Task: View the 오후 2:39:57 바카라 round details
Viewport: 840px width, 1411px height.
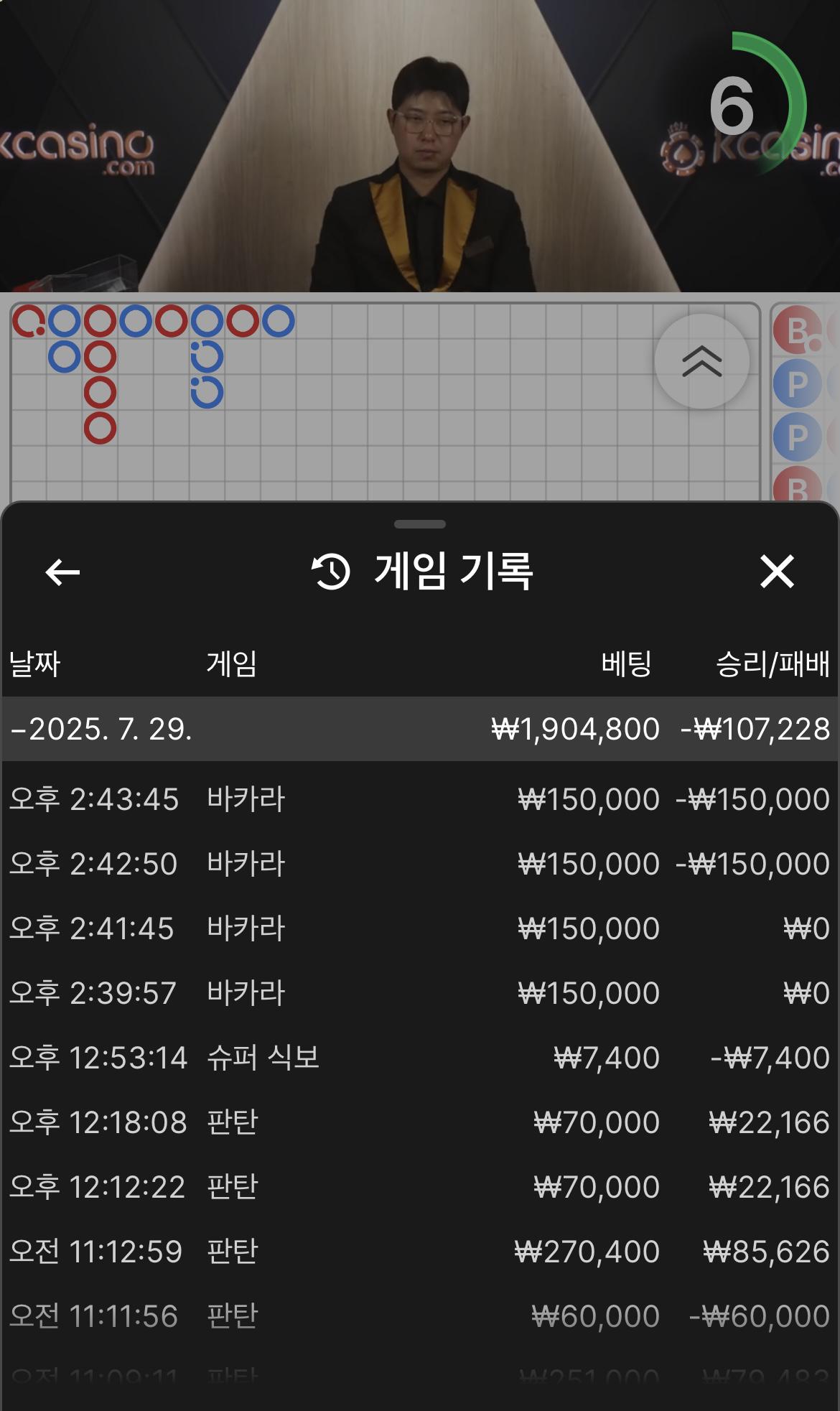Action: (420, 993)
